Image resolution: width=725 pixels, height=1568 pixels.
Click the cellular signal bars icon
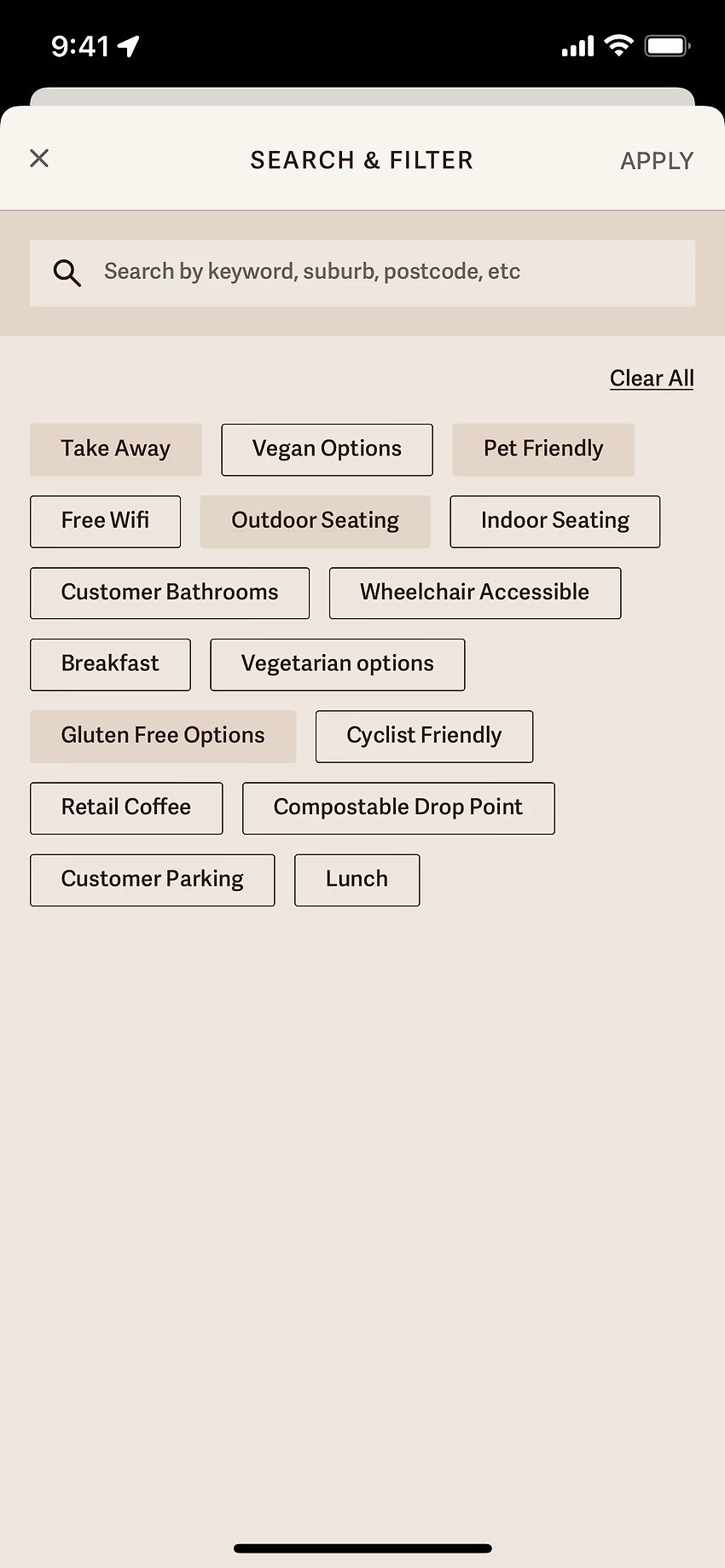[x=577, y=45]
